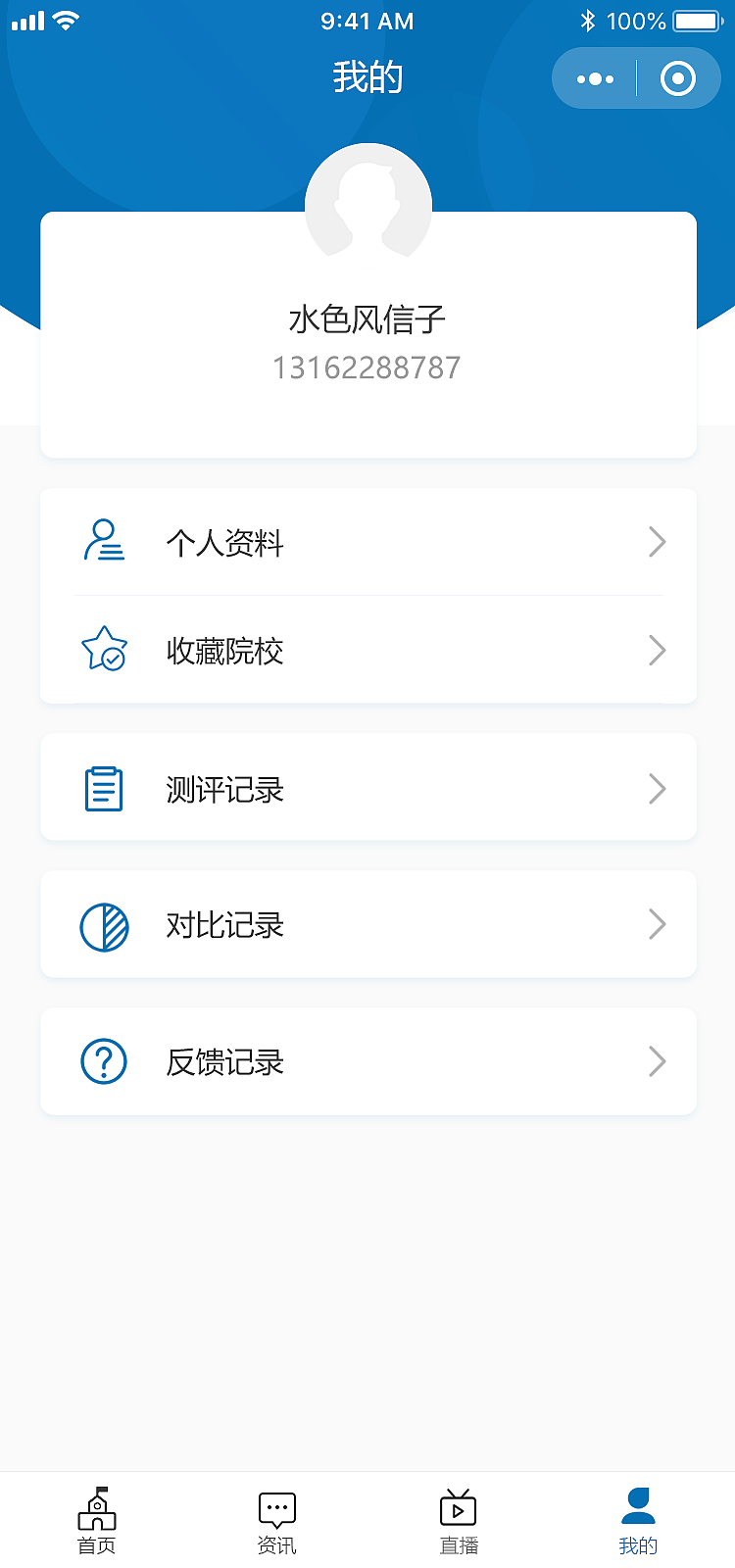Open the mini-program ••• options menu
Viewport: 735px width, 1568px height.
coord(593,77)
